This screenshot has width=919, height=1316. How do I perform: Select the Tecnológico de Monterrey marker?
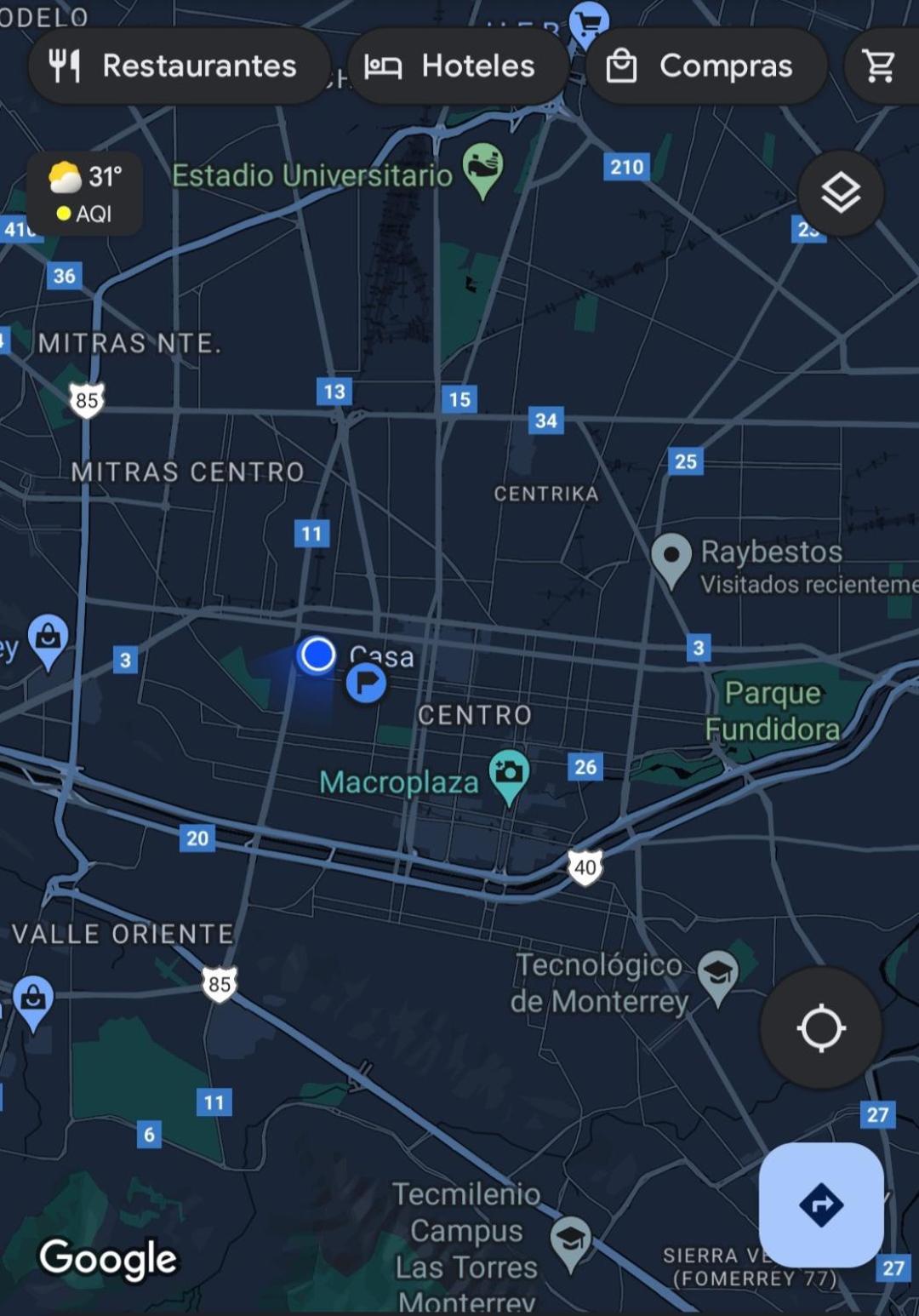(x=718, y=974)
